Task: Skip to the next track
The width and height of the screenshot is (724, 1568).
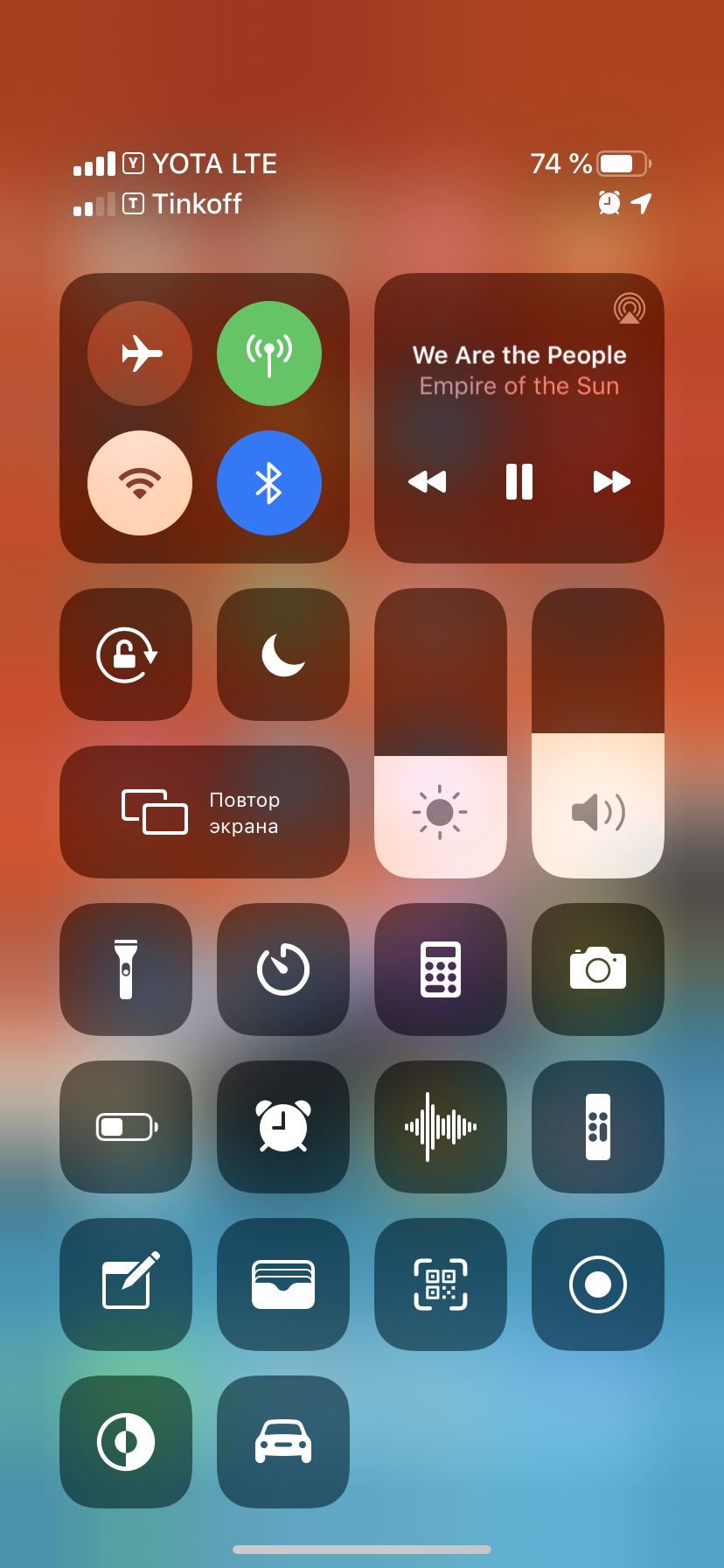Action: coord(611,481)
